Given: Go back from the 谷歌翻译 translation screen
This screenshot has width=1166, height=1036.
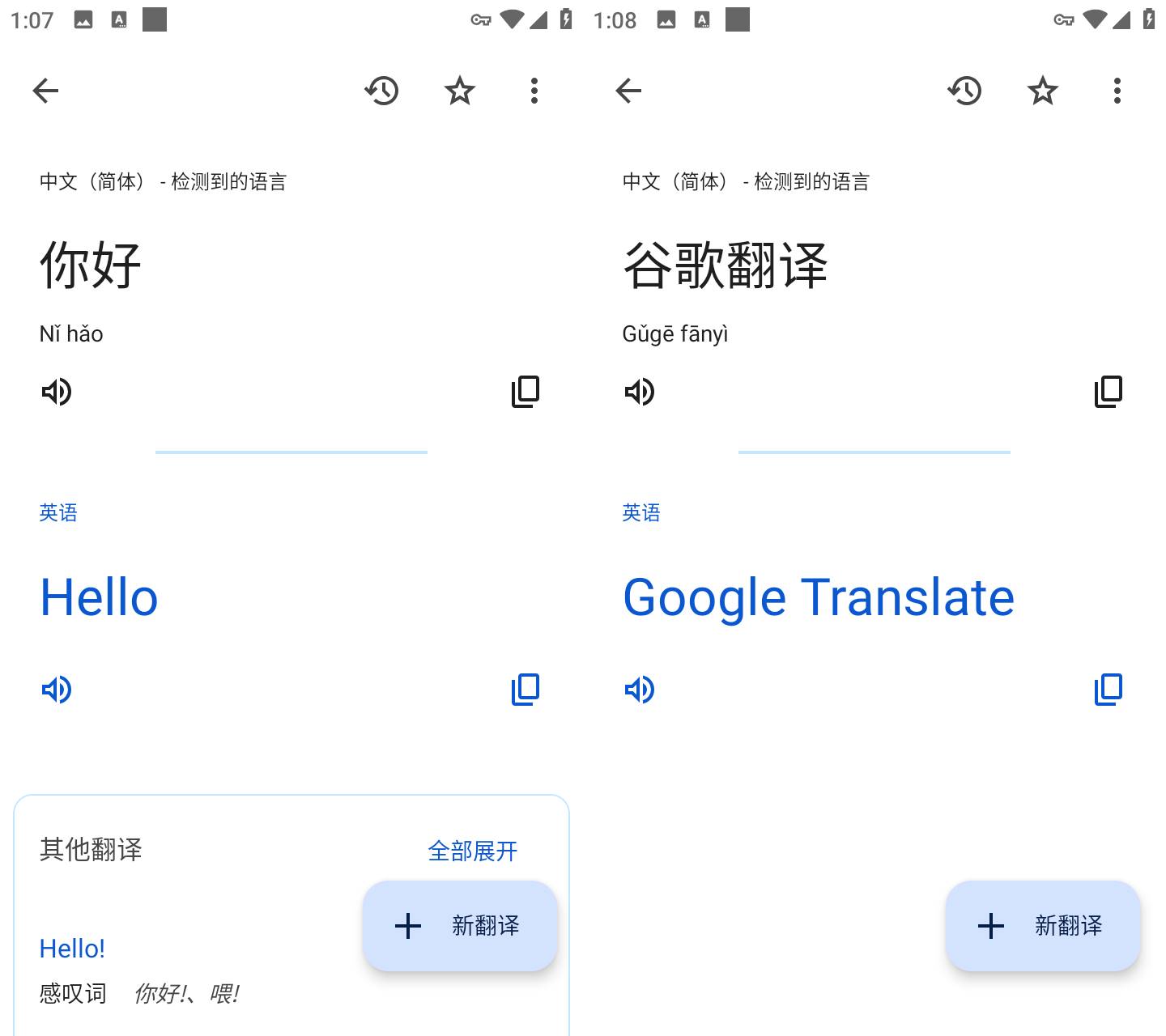Looking at the screenshot, I should tap(629, 91).
